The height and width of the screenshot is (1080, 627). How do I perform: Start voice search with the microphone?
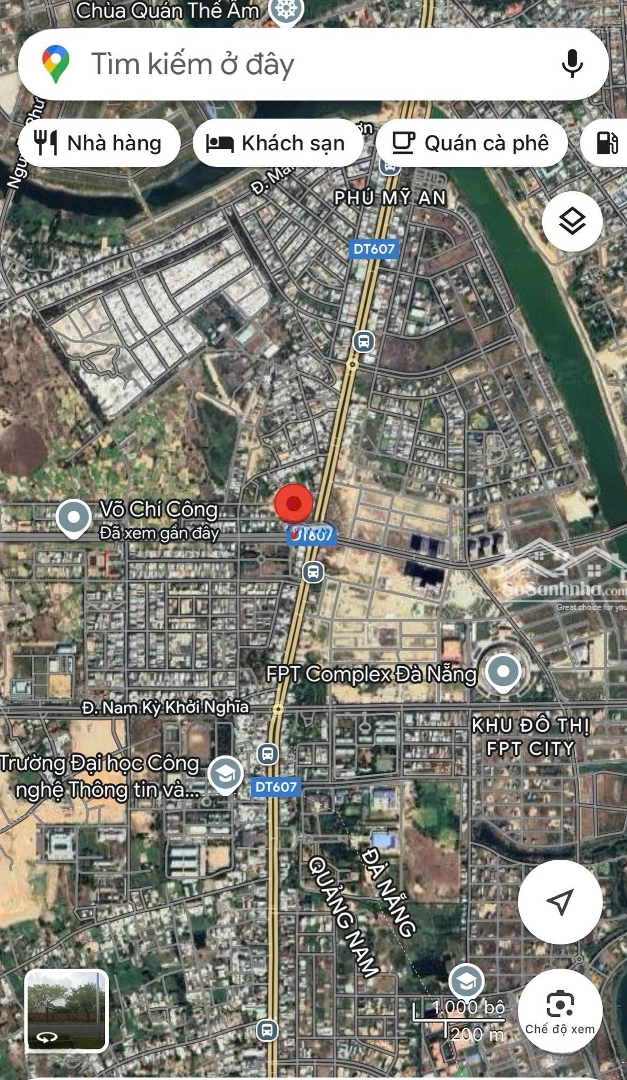[572, 64]
